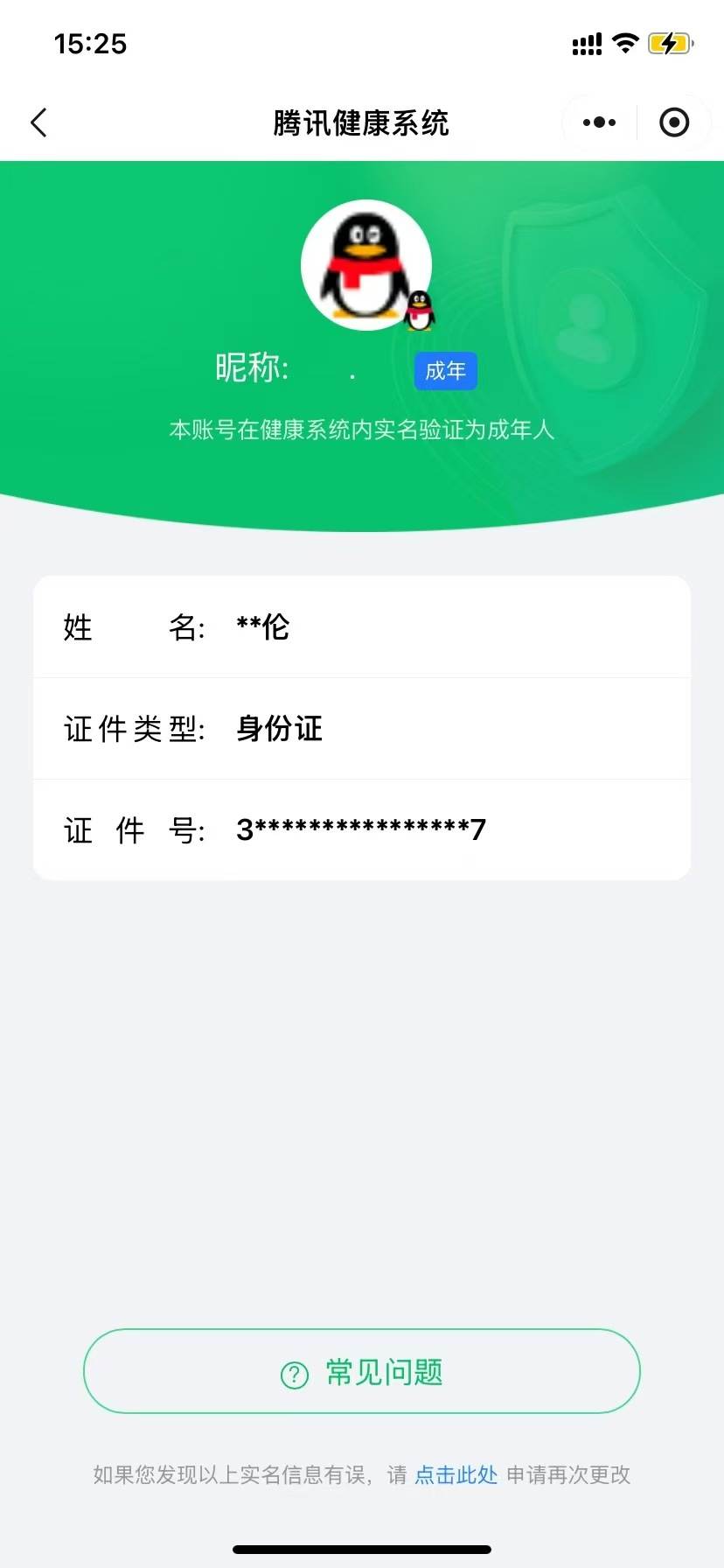The height and width of the screenshot is (1568, 724).
Task: Select the masked name **伦
Action: point(263,626)
